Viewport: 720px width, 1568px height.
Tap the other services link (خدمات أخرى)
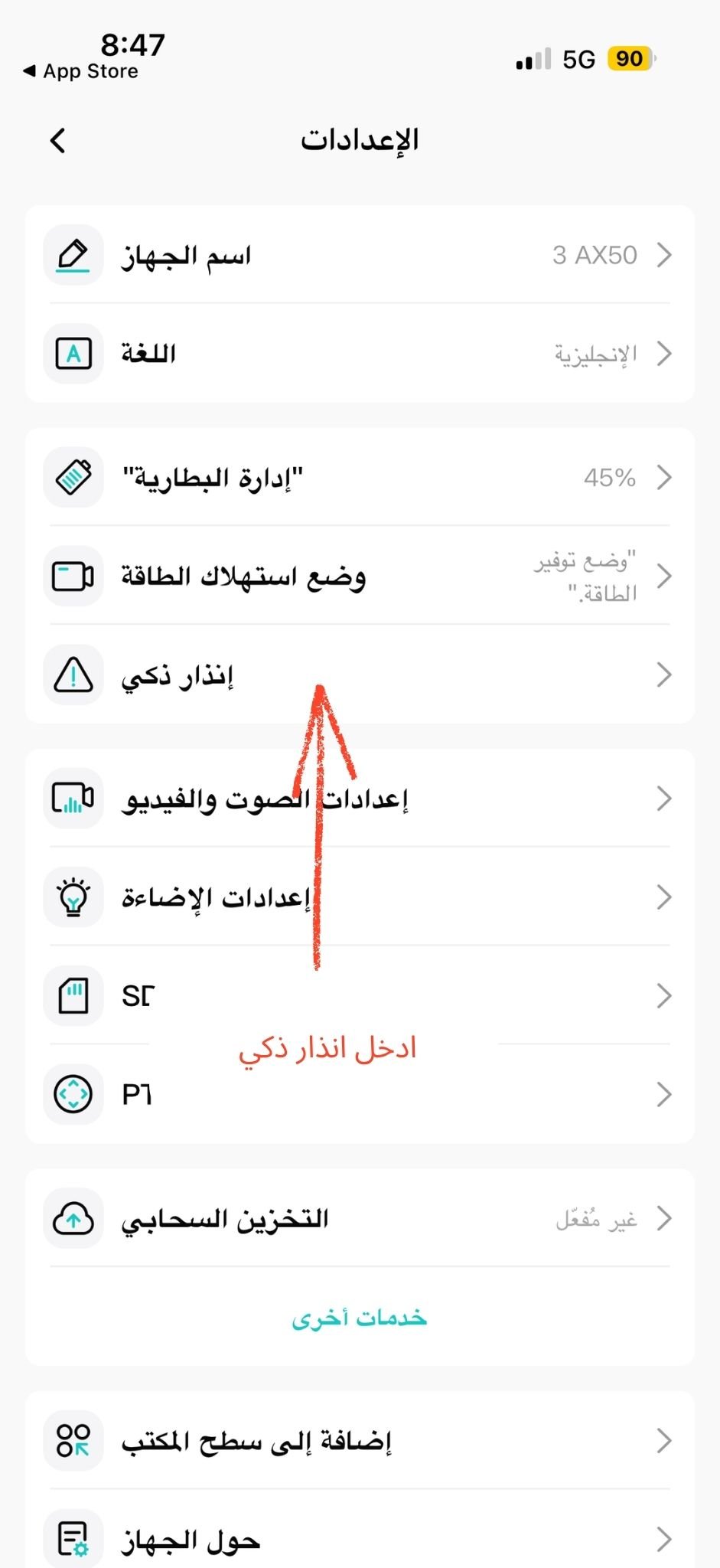tap(360, 1318)
